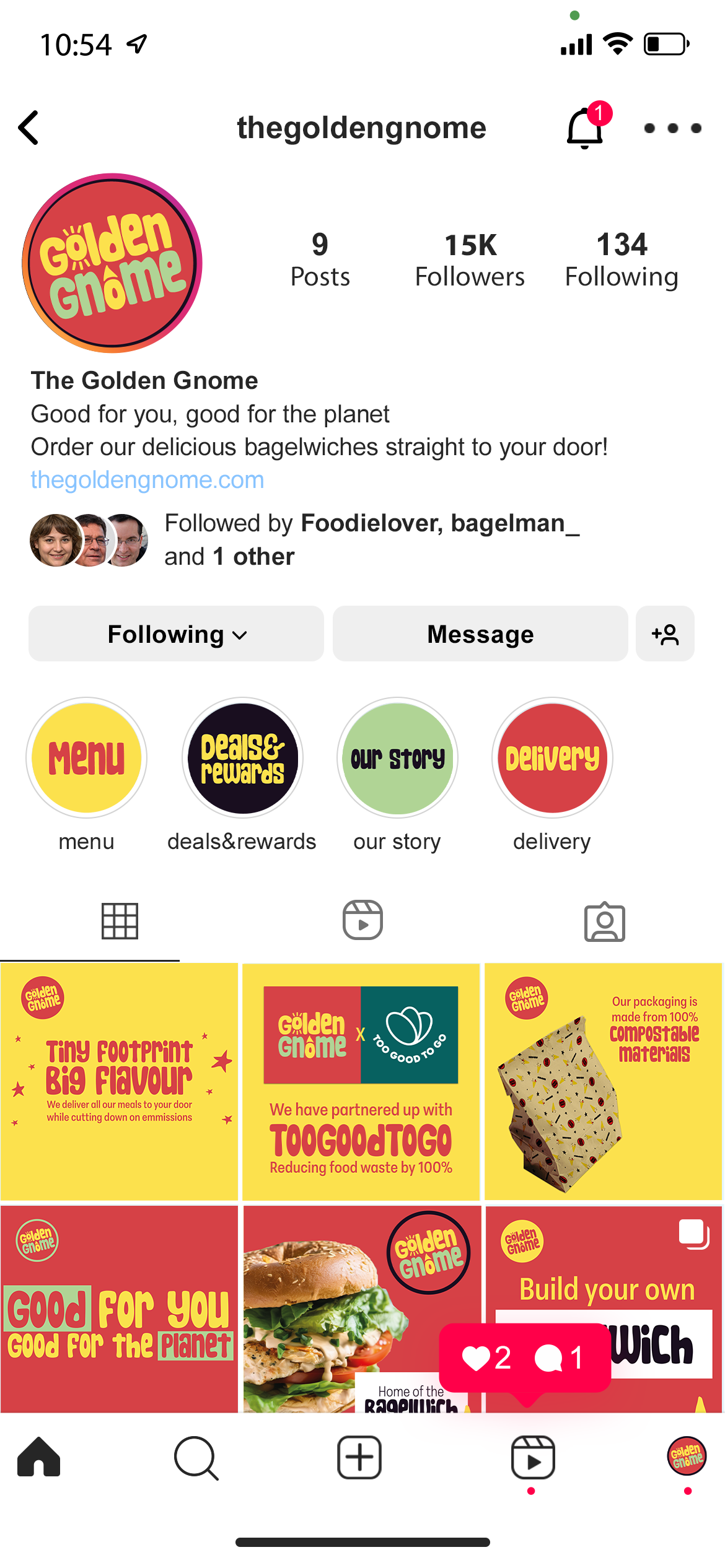Create a new post with plus icon

click(359, 1457)
